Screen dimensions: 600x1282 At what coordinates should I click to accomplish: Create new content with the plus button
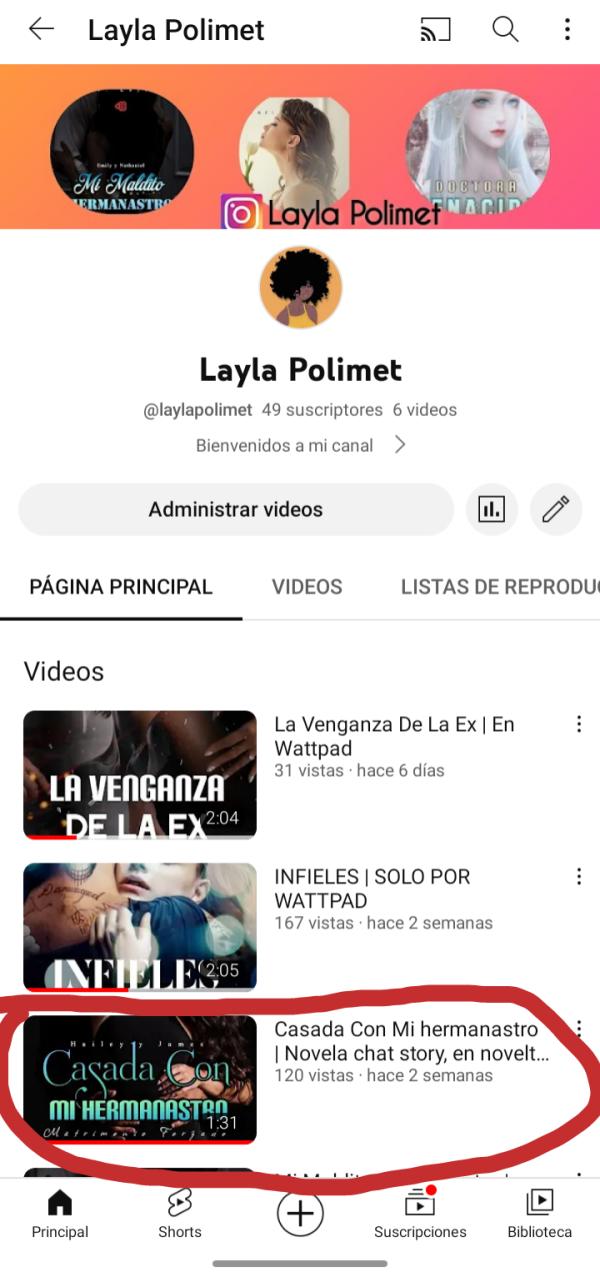(x=300, y=1214)
